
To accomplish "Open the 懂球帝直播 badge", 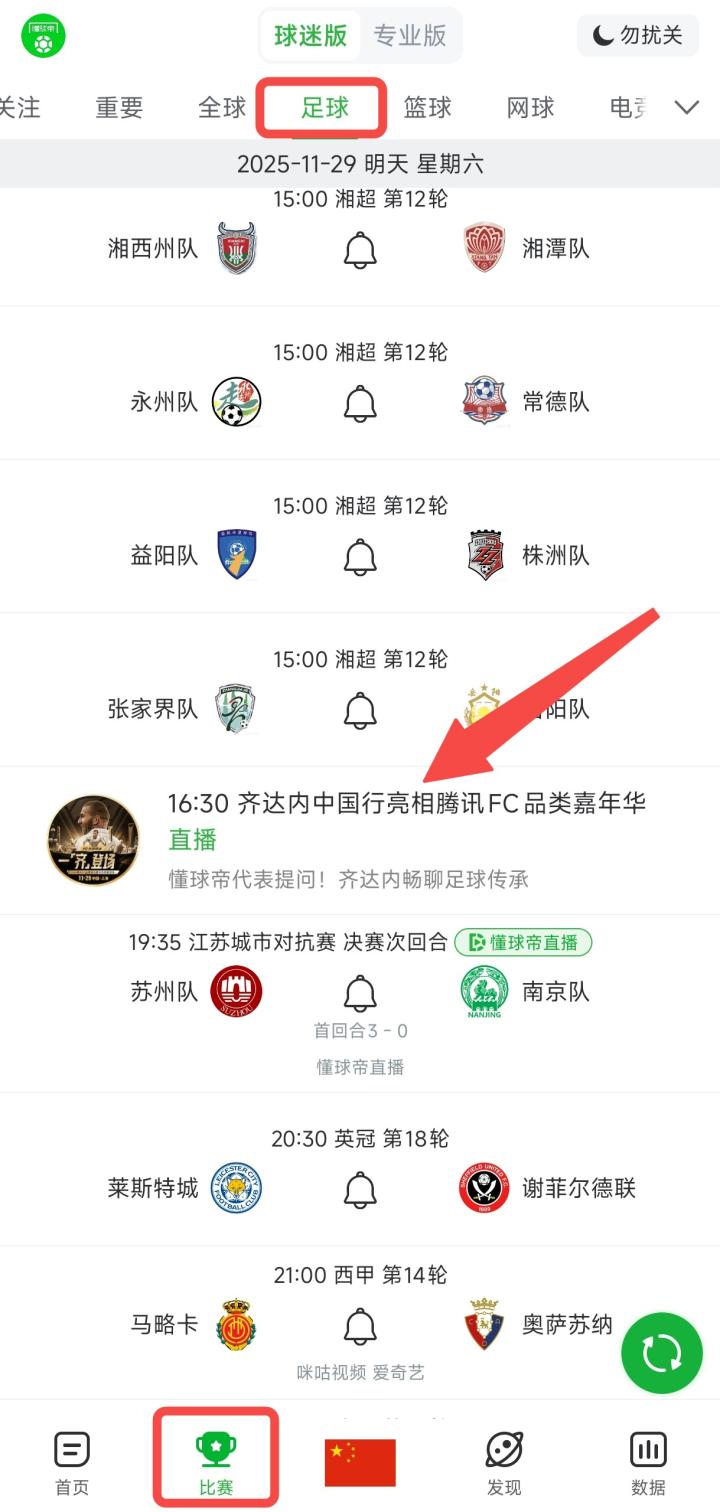I will [523, 942].
